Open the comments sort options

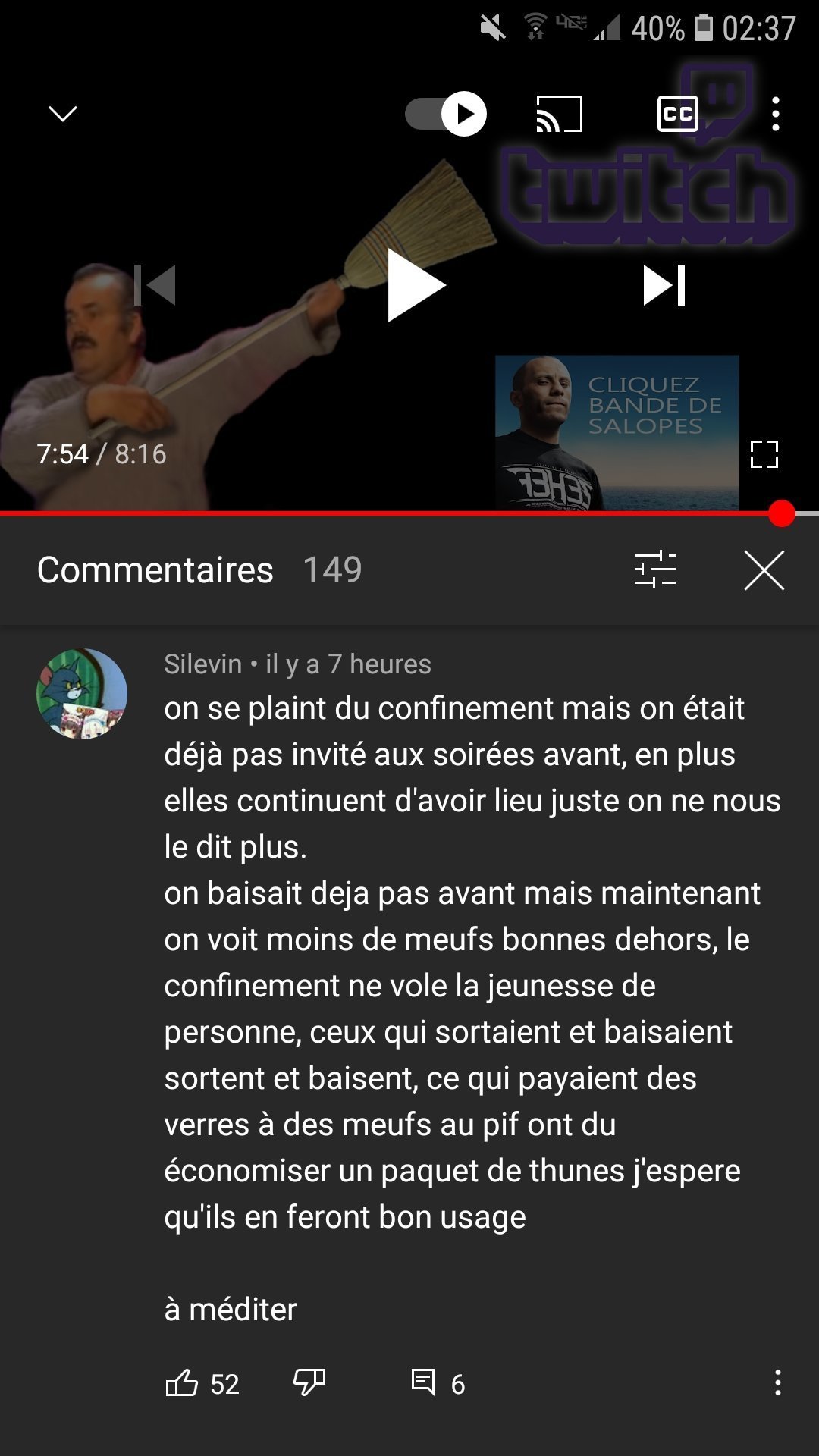click(655, 570)
